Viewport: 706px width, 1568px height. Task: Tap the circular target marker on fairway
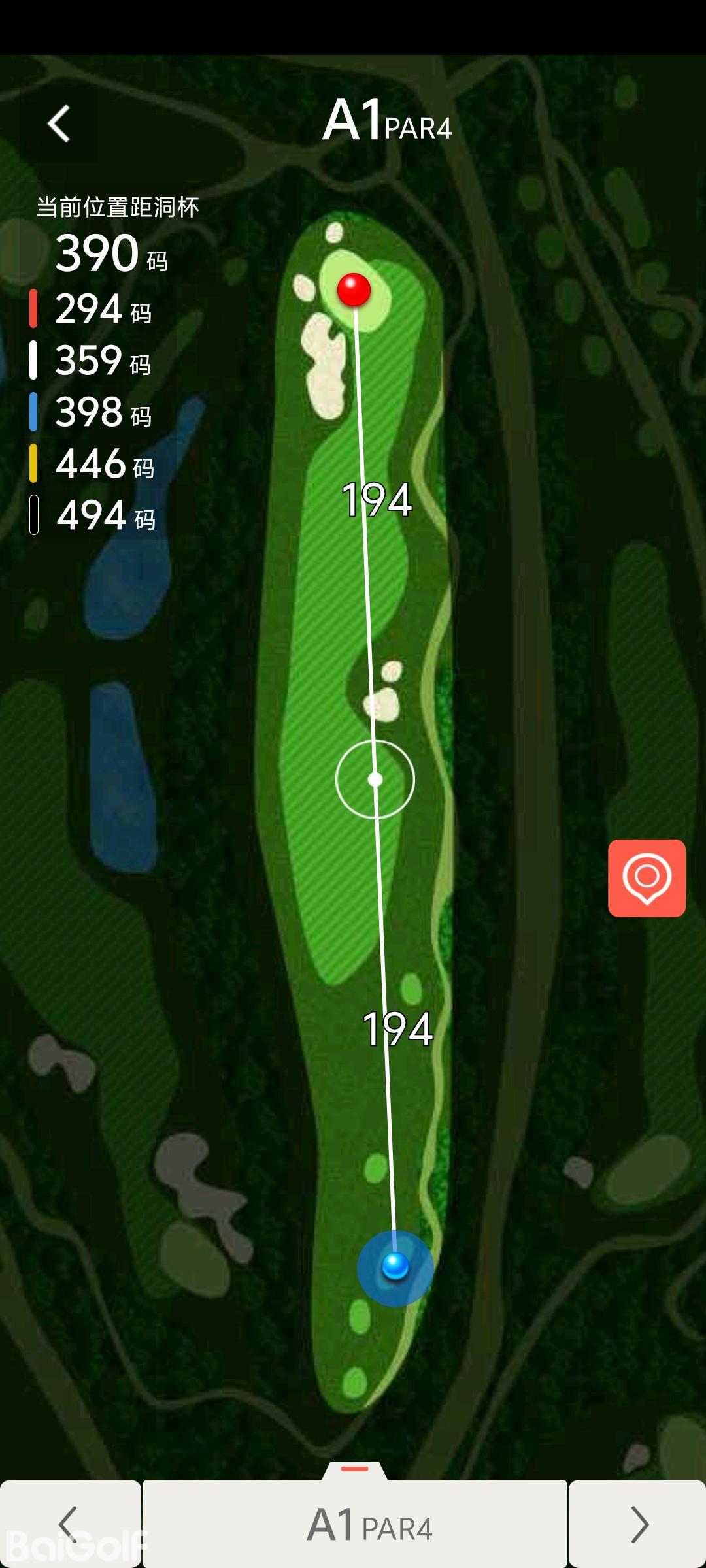pyautogui.click(x=375, y=779)
